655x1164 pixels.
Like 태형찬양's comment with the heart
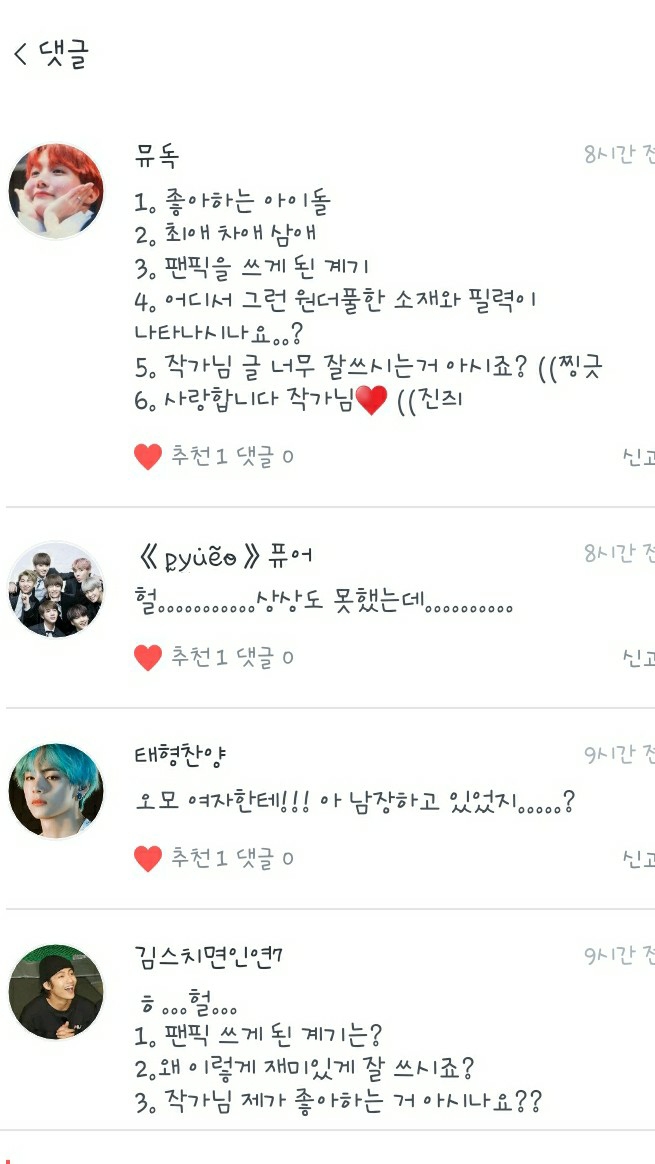(148, 858)
